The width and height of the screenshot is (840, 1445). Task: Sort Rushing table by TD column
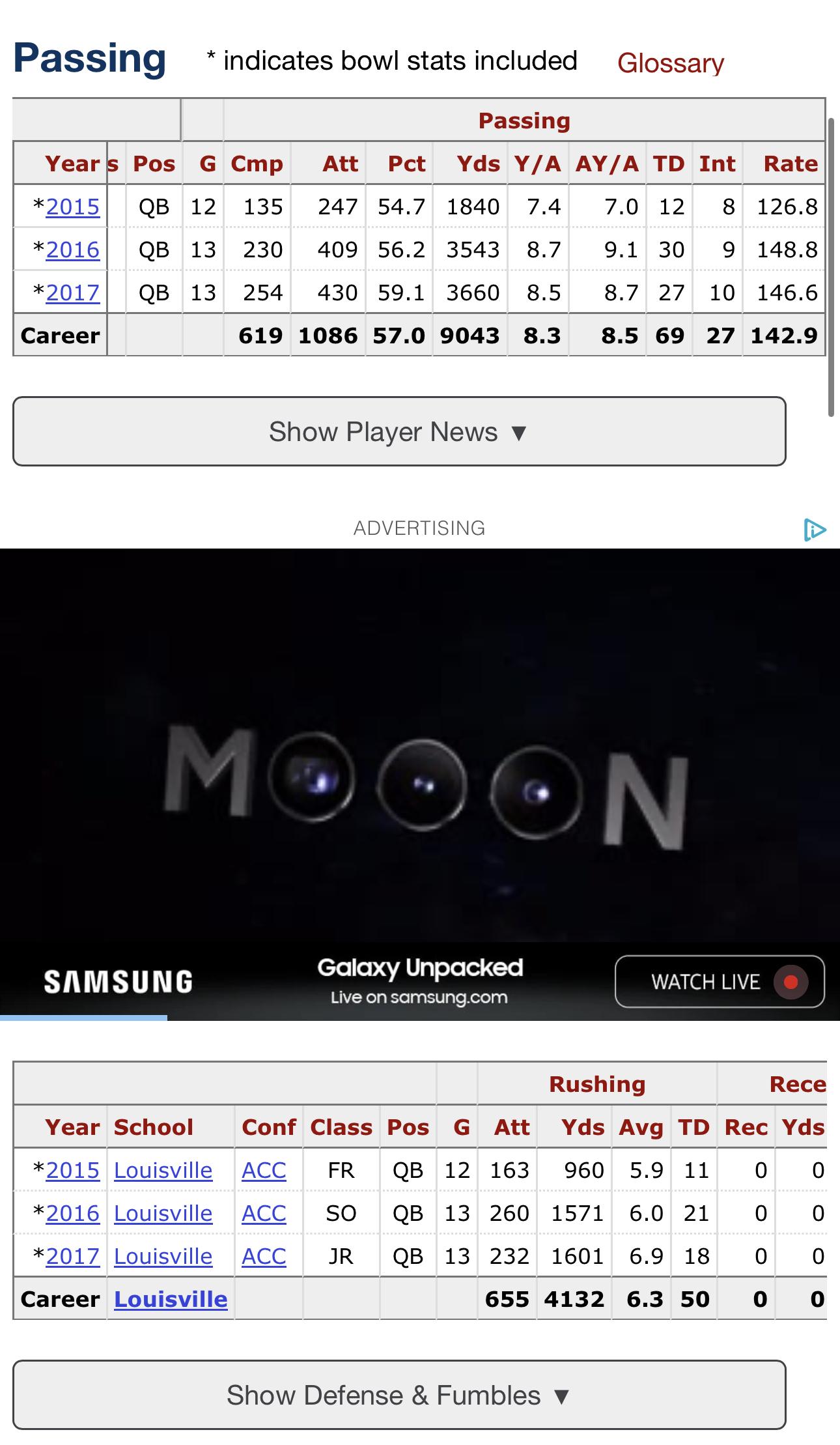click(693, 1127)
